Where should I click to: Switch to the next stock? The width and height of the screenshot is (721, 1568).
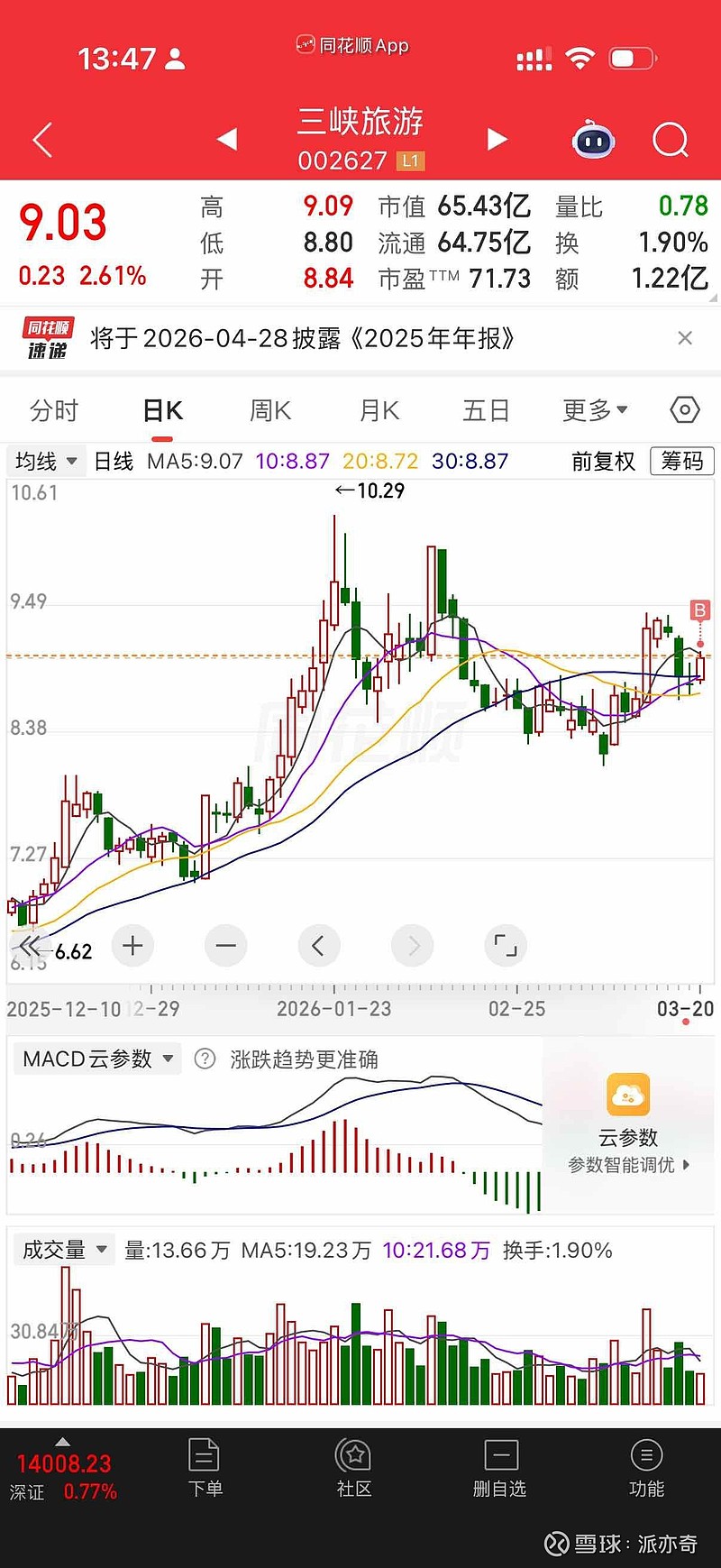coord(497,139)
